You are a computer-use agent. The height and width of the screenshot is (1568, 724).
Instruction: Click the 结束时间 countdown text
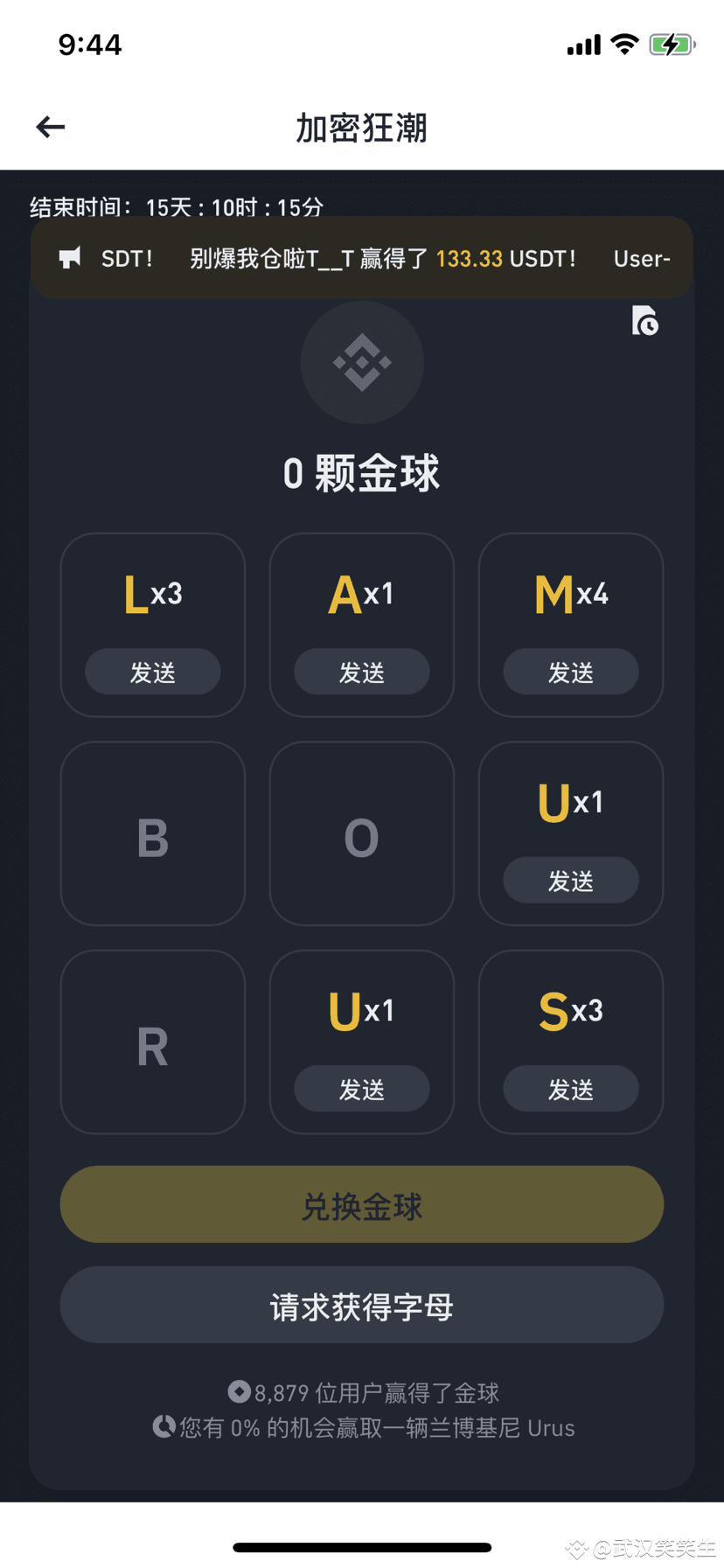click(175, 207)
